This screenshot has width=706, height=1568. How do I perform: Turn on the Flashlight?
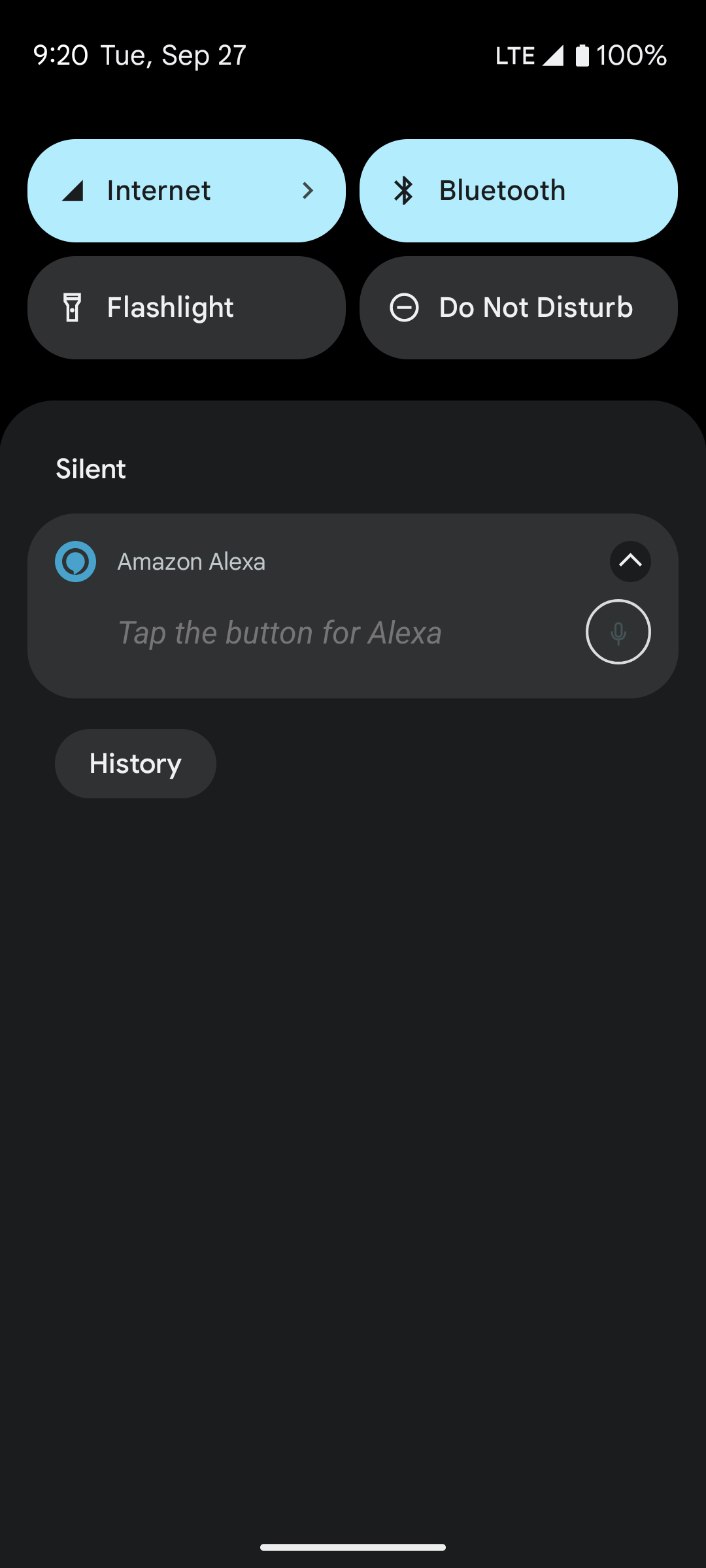(186, 308)
